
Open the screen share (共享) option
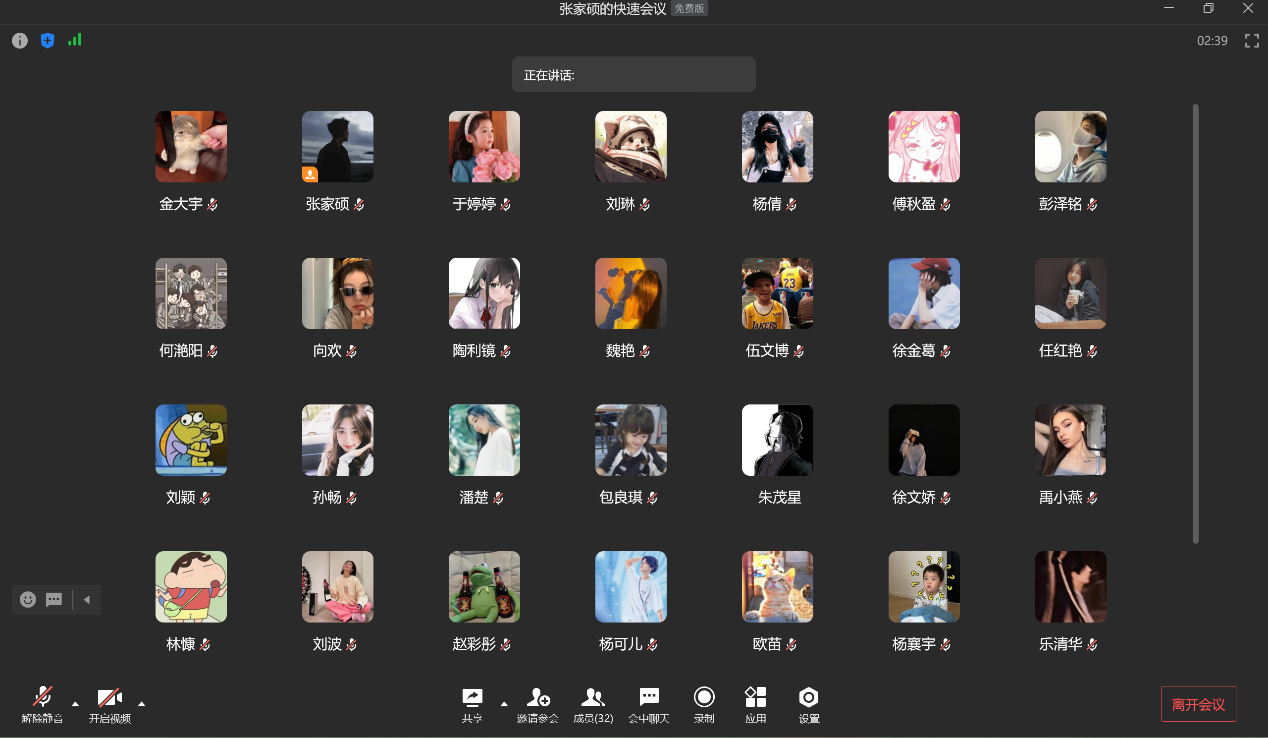coord(472,703)
